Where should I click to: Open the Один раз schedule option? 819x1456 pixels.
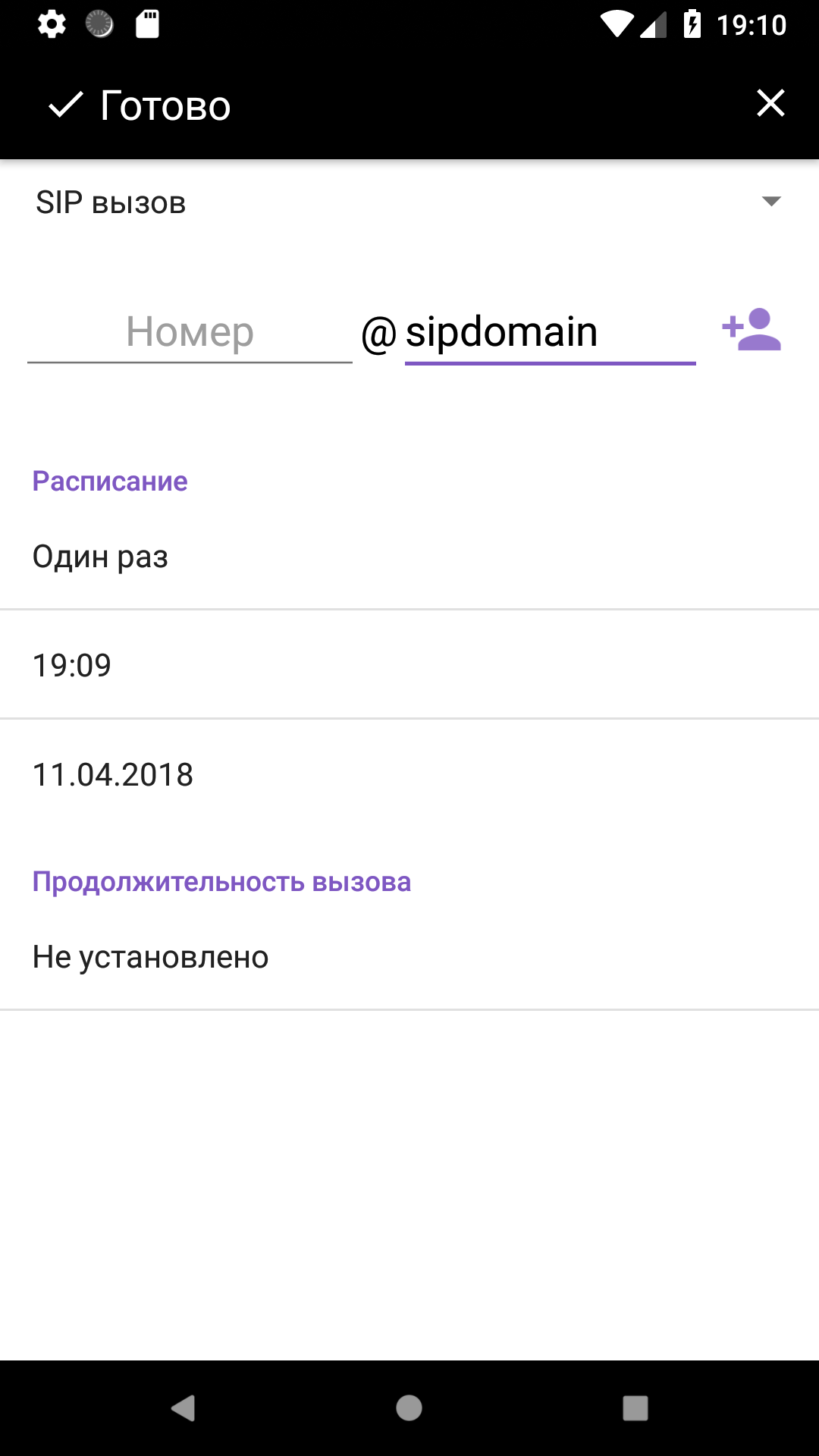(x=409, y=557)
